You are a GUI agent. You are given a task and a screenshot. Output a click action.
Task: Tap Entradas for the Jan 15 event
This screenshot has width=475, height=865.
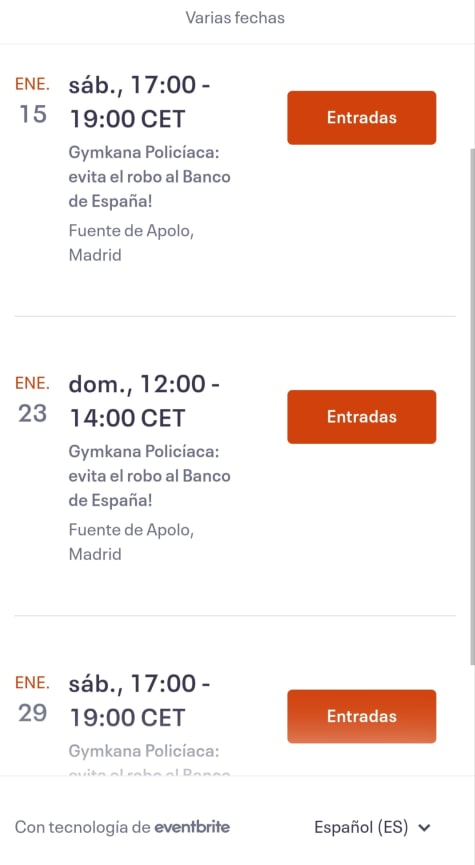click(x=361, y=118)
